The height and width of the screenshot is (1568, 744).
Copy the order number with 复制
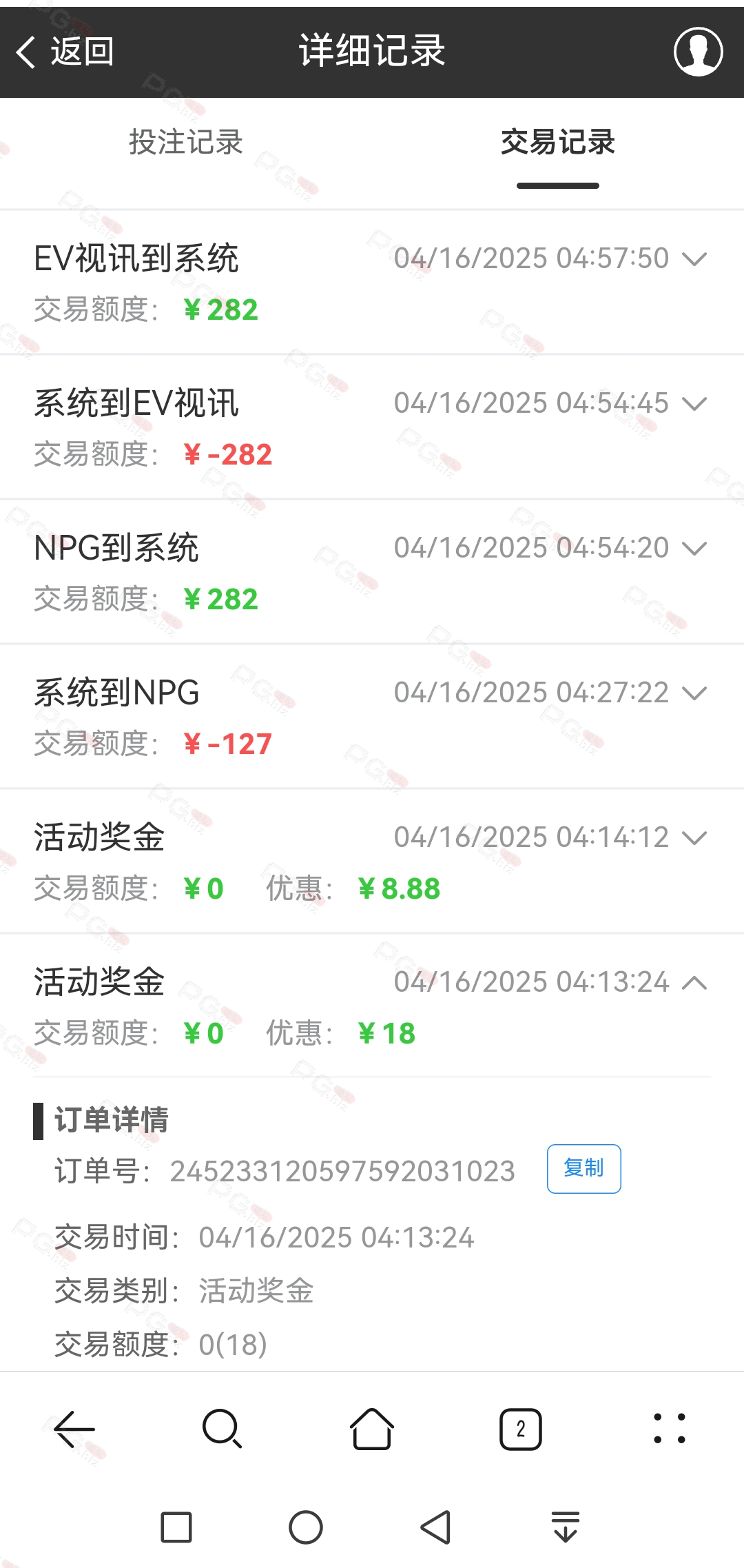584,1168
